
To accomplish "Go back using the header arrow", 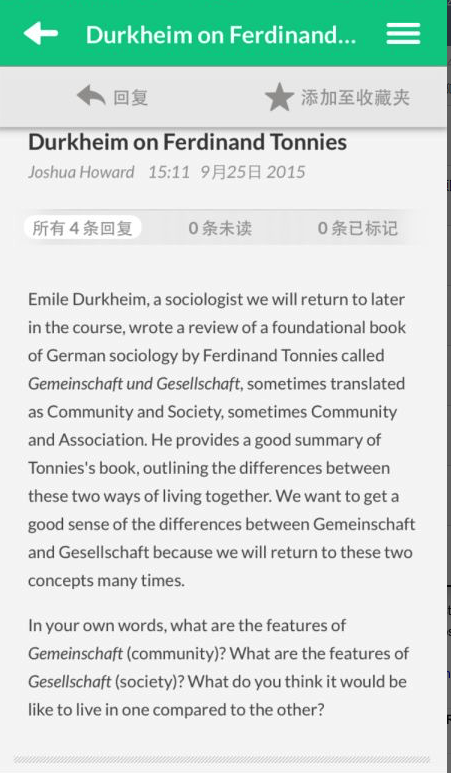I will pos(40,34).
